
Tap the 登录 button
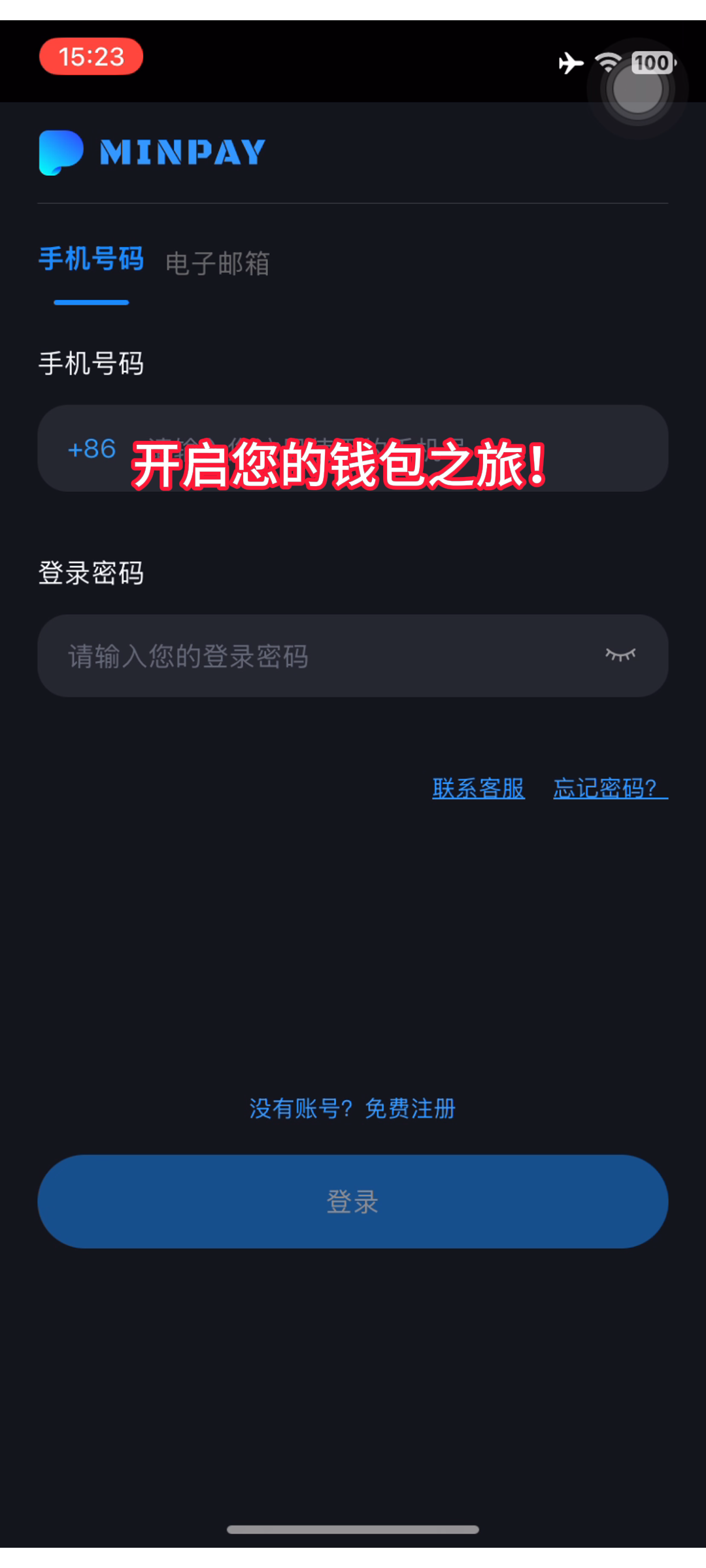pos(352,1201)
